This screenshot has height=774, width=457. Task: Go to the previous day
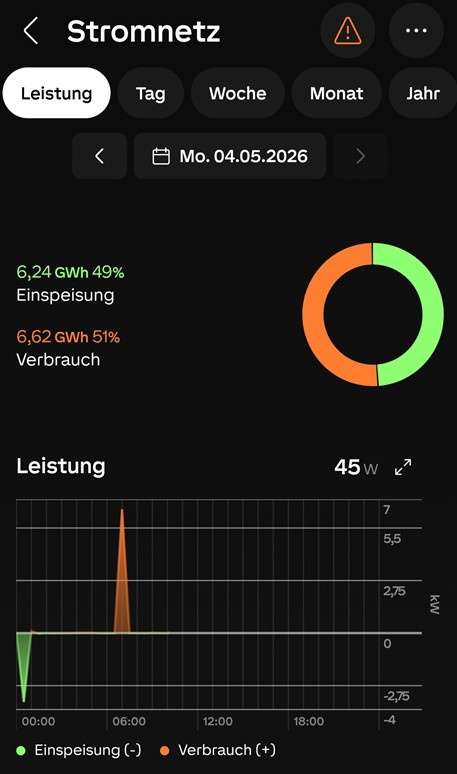point(99,156)
